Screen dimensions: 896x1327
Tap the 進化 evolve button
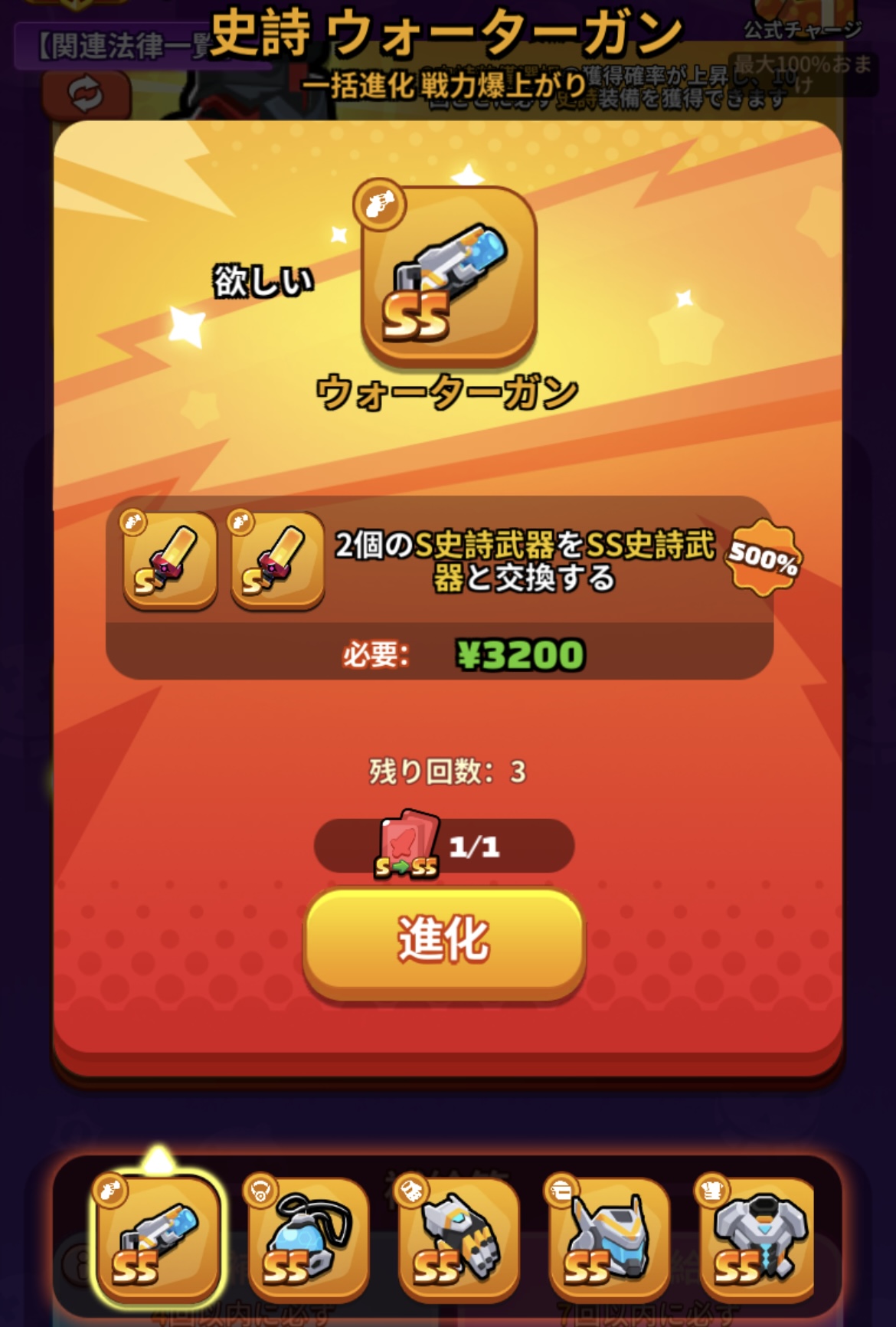tap(444, 941)
